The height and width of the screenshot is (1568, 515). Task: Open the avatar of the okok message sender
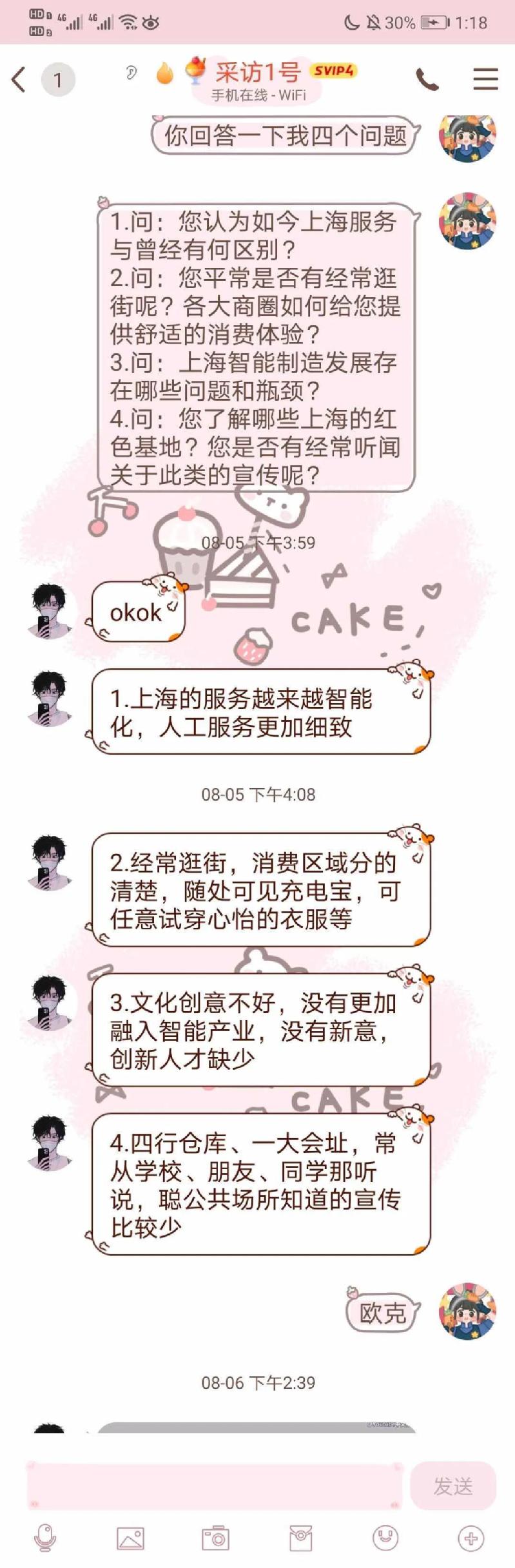point(50,611)
